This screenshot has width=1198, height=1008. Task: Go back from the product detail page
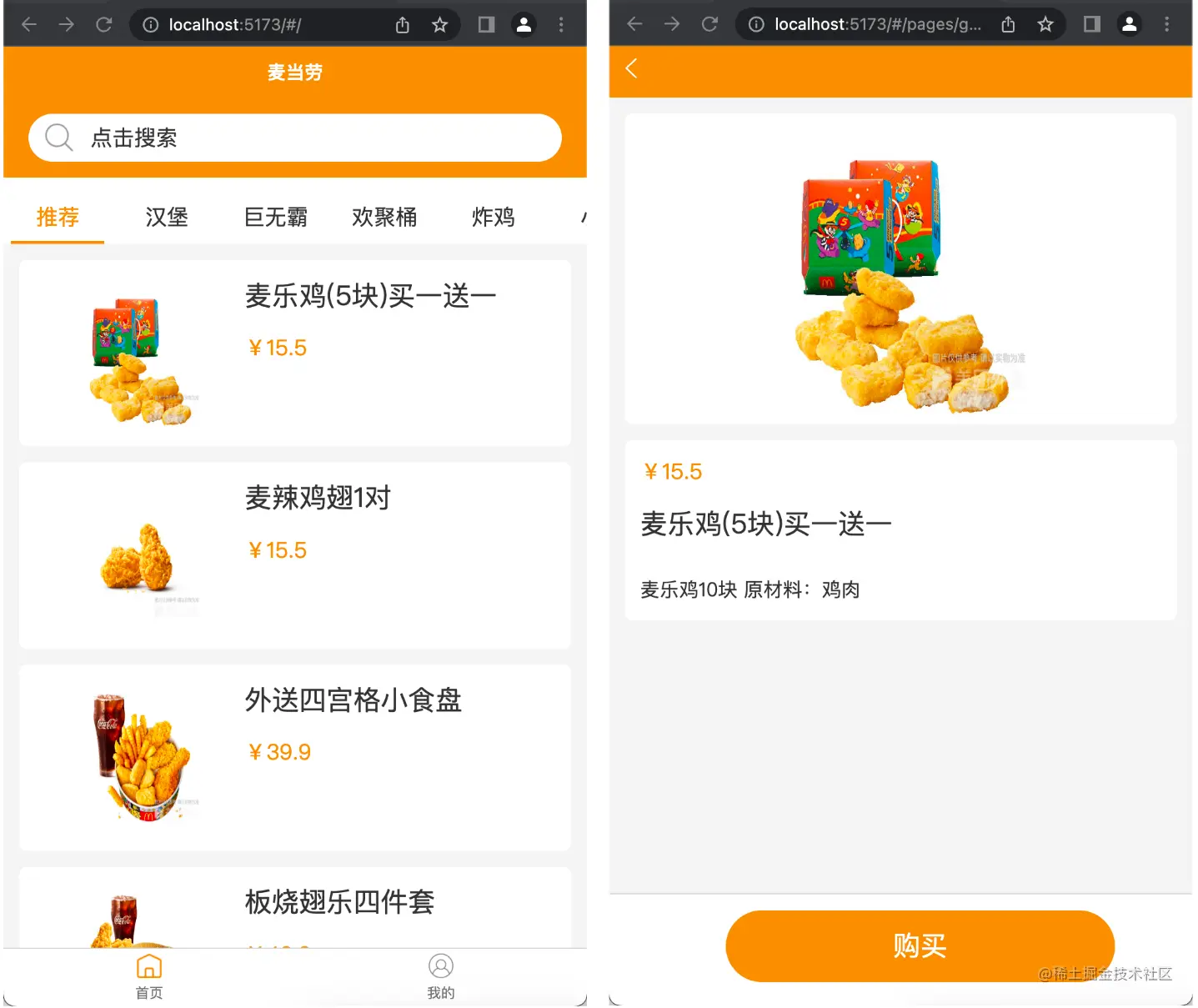tap(632, 68)
